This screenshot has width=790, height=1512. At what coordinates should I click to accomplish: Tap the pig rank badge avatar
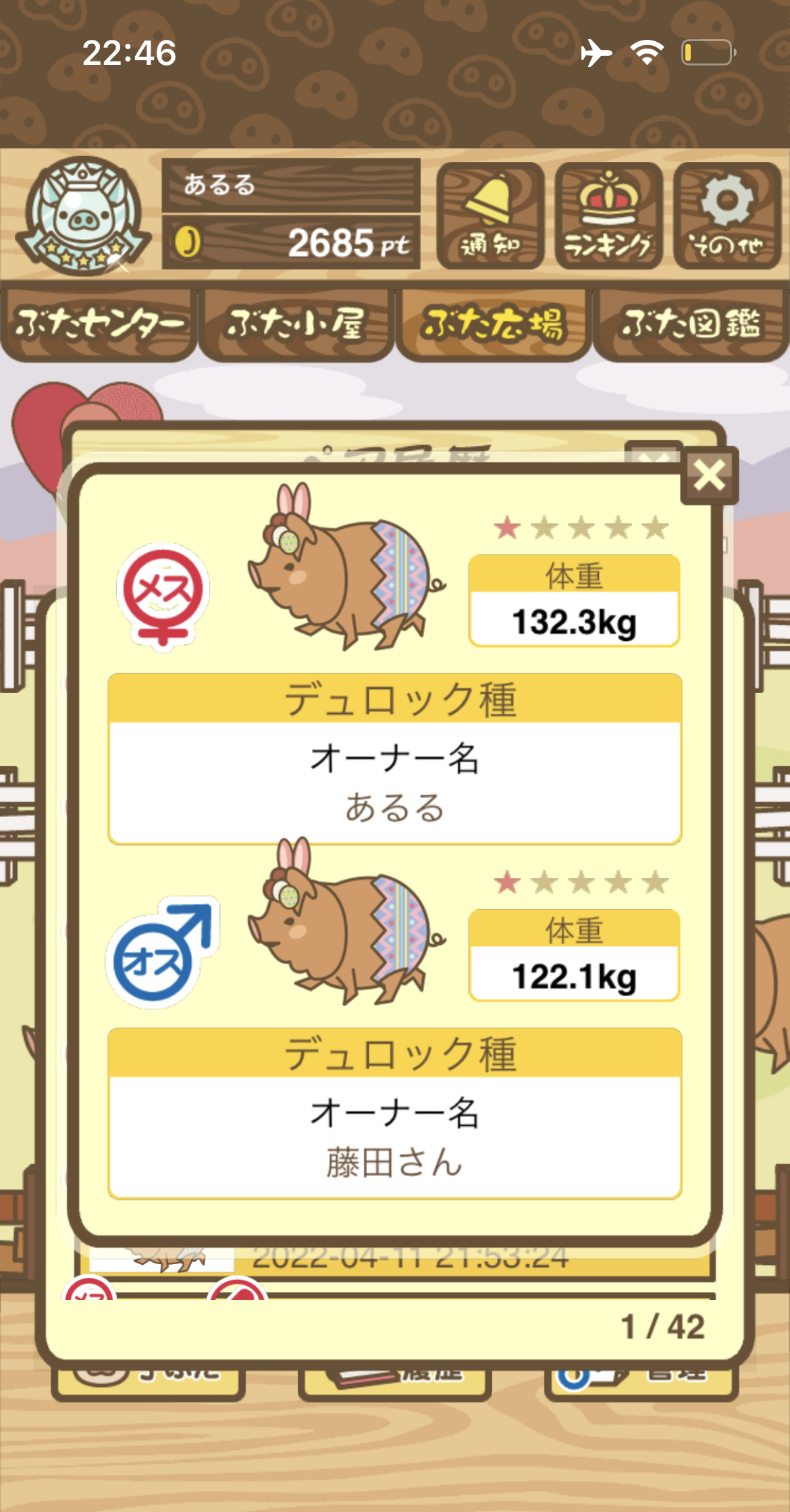(x=83, y=215)
